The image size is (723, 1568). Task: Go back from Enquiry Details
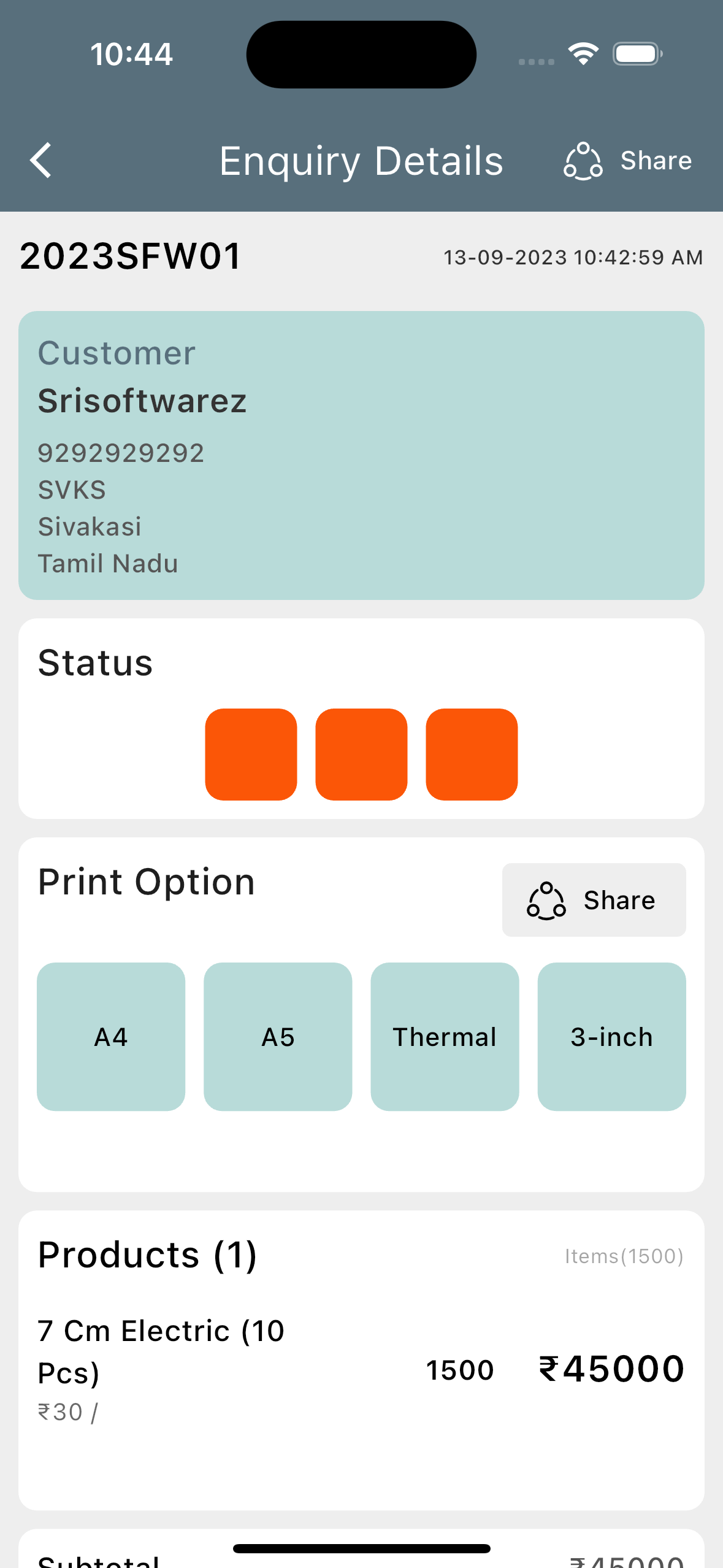click(x=41, y=161)
